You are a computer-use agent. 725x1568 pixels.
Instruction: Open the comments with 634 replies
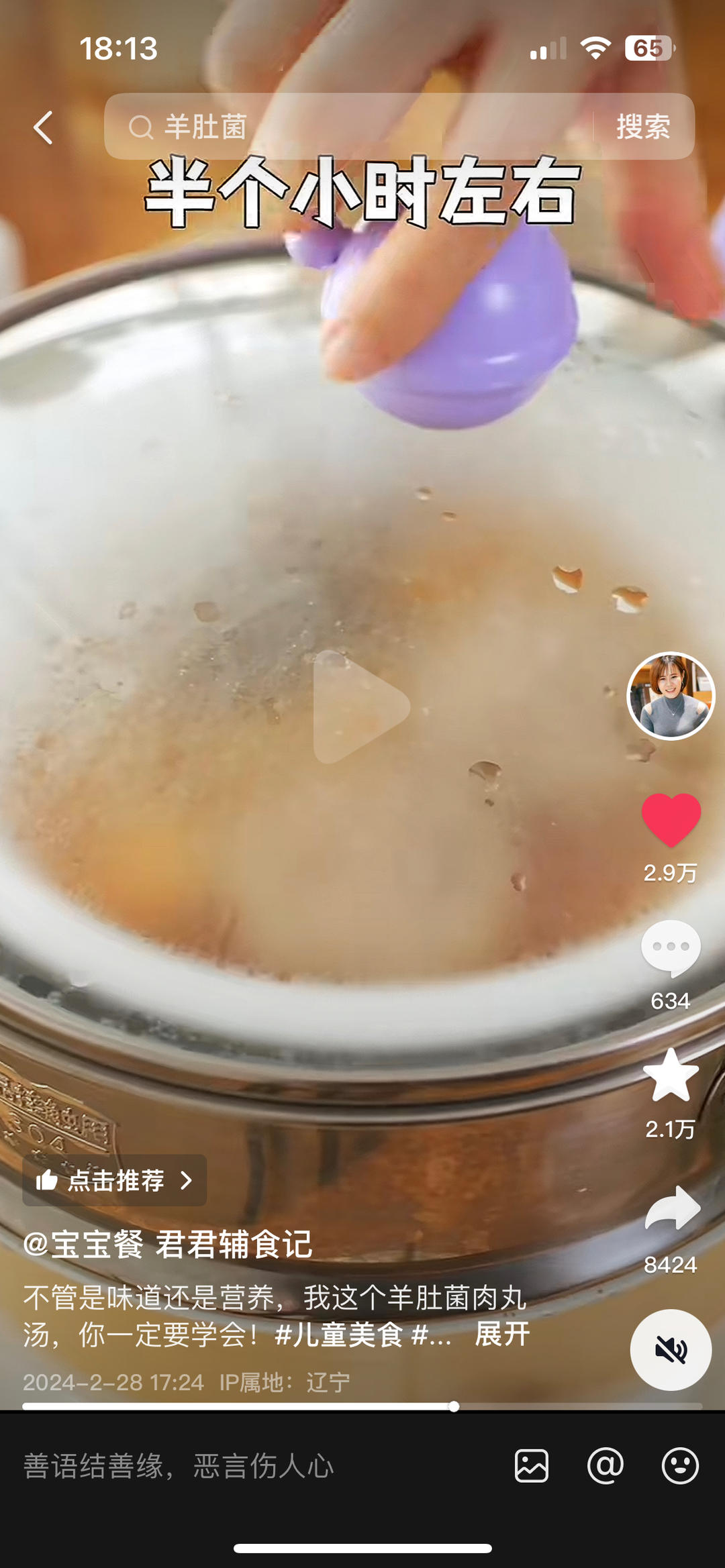pos(671,948)
